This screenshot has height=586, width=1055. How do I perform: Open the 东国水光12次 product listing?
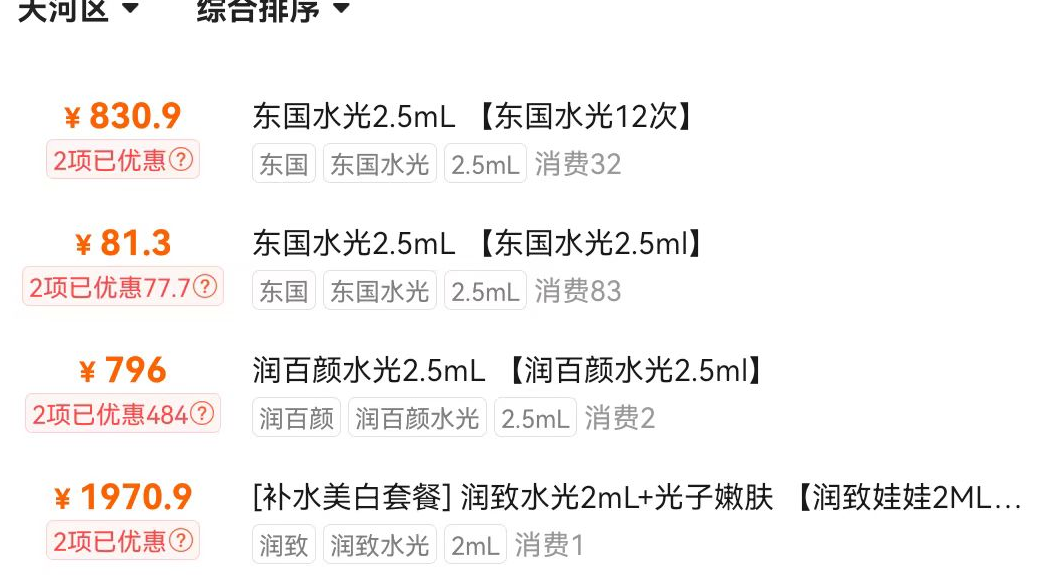(472, 117)
